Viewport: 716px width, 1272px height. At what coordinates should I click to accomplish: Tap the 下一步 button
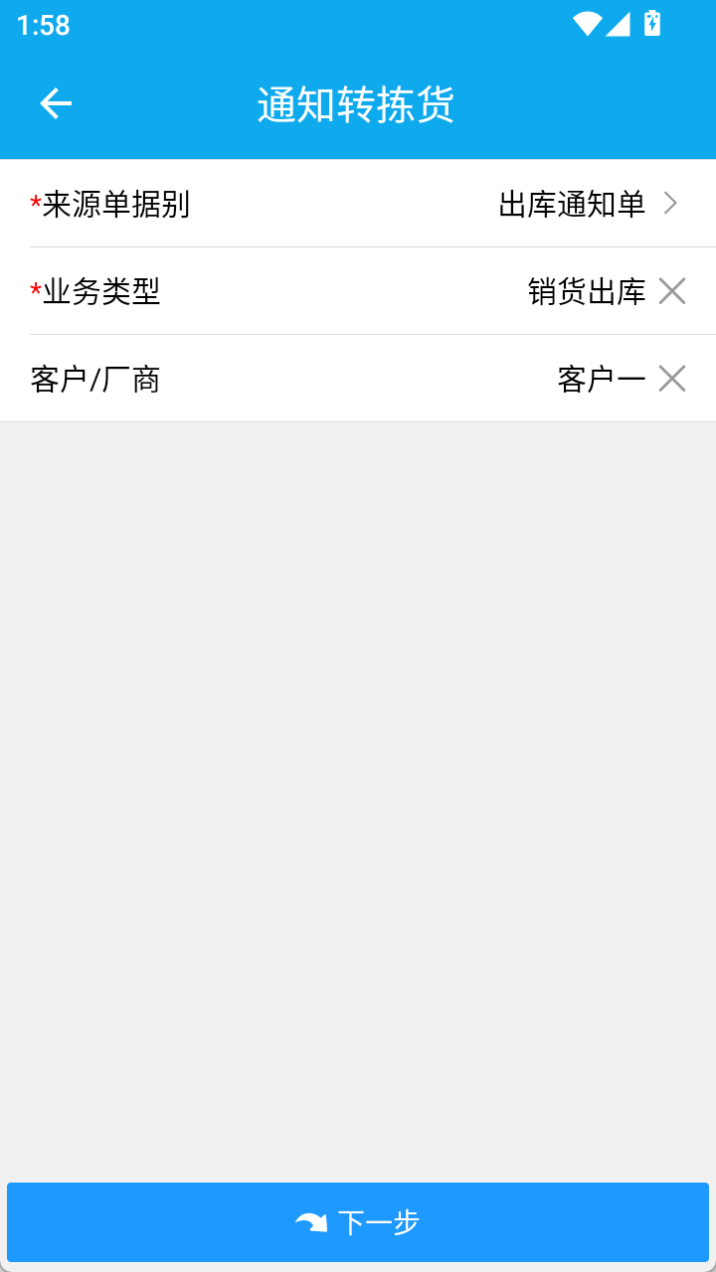pos(358,1222)
